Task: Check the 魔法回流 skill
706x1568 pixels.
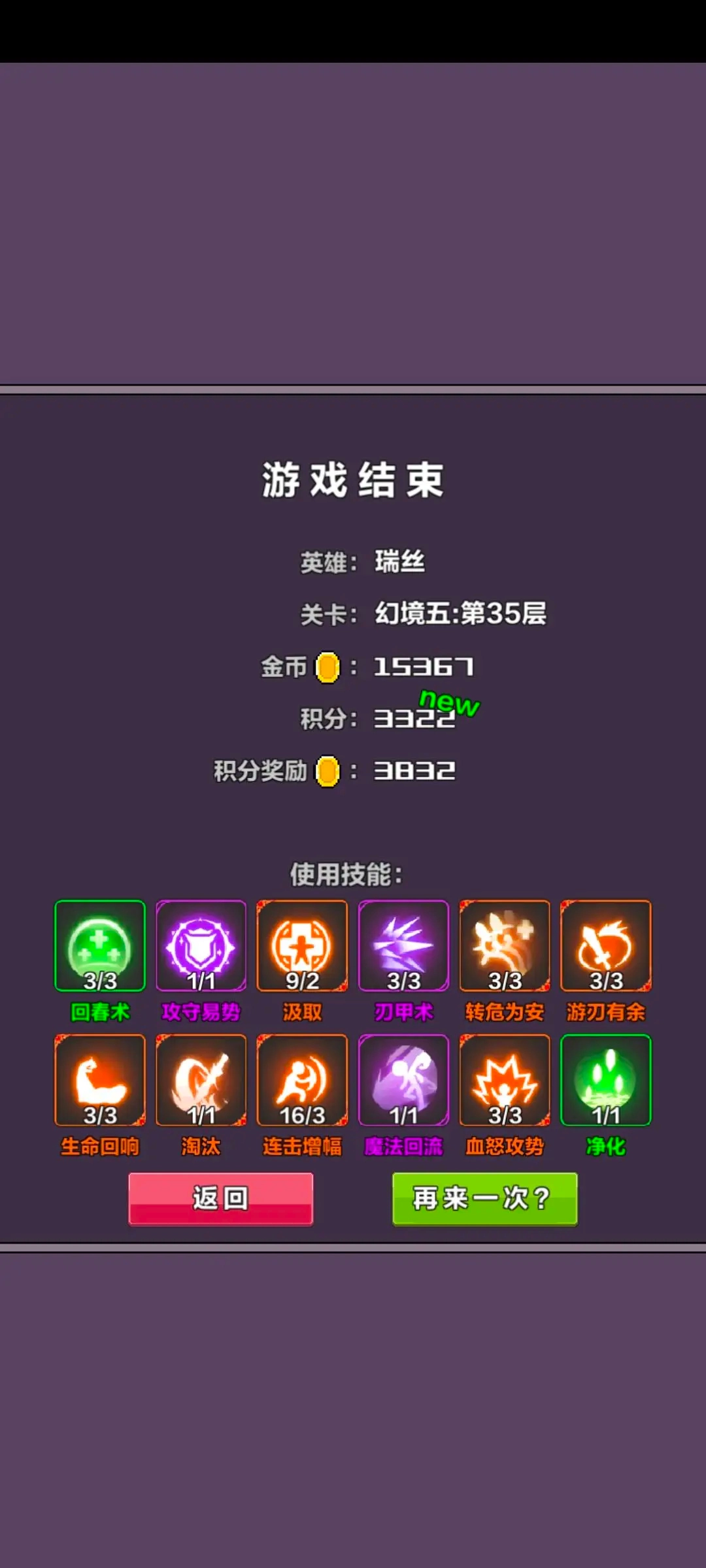Action: (x=403, y=1079)
